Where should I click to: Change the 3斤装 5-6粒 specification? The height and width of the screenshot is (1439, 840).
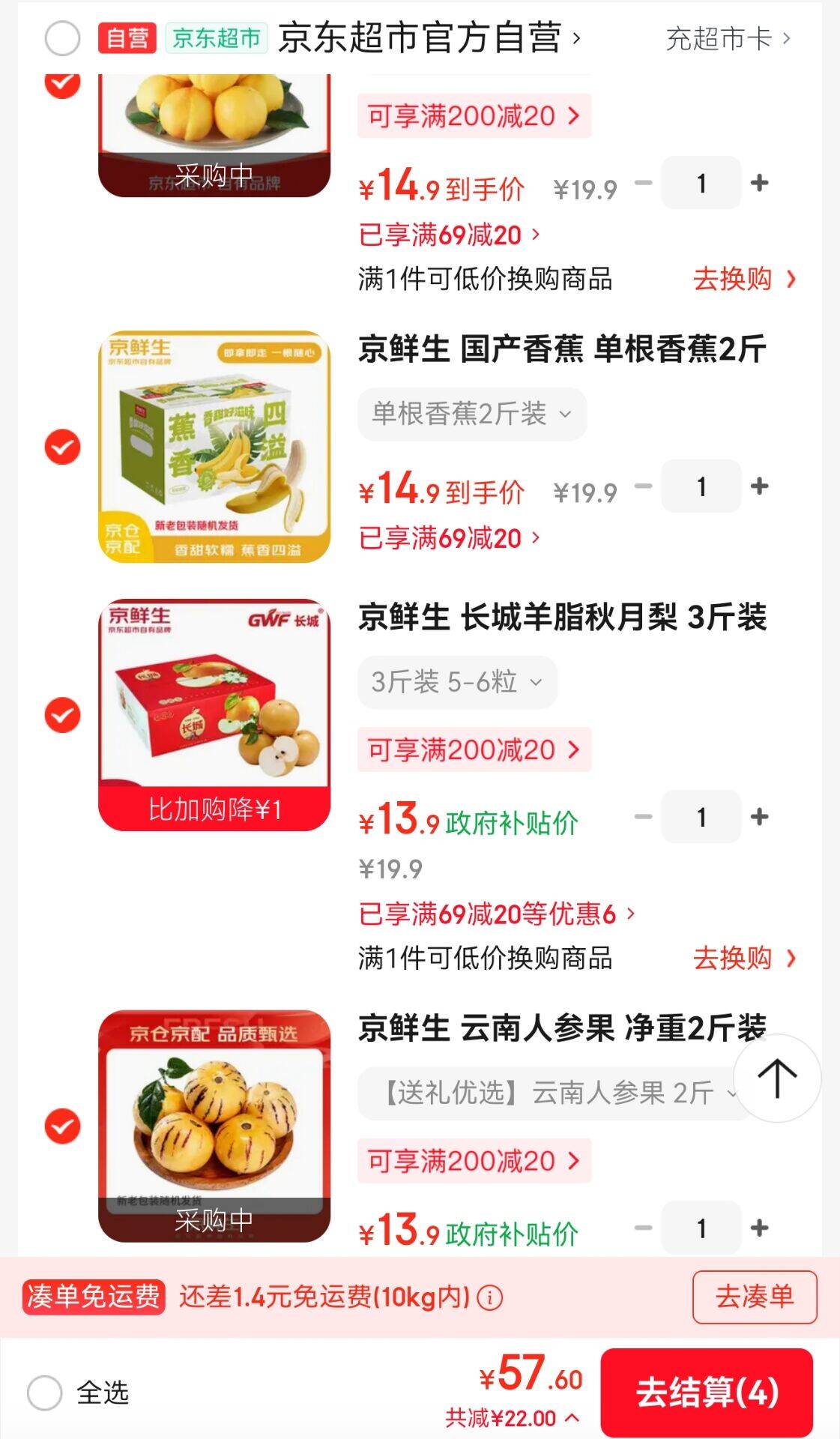457,682
